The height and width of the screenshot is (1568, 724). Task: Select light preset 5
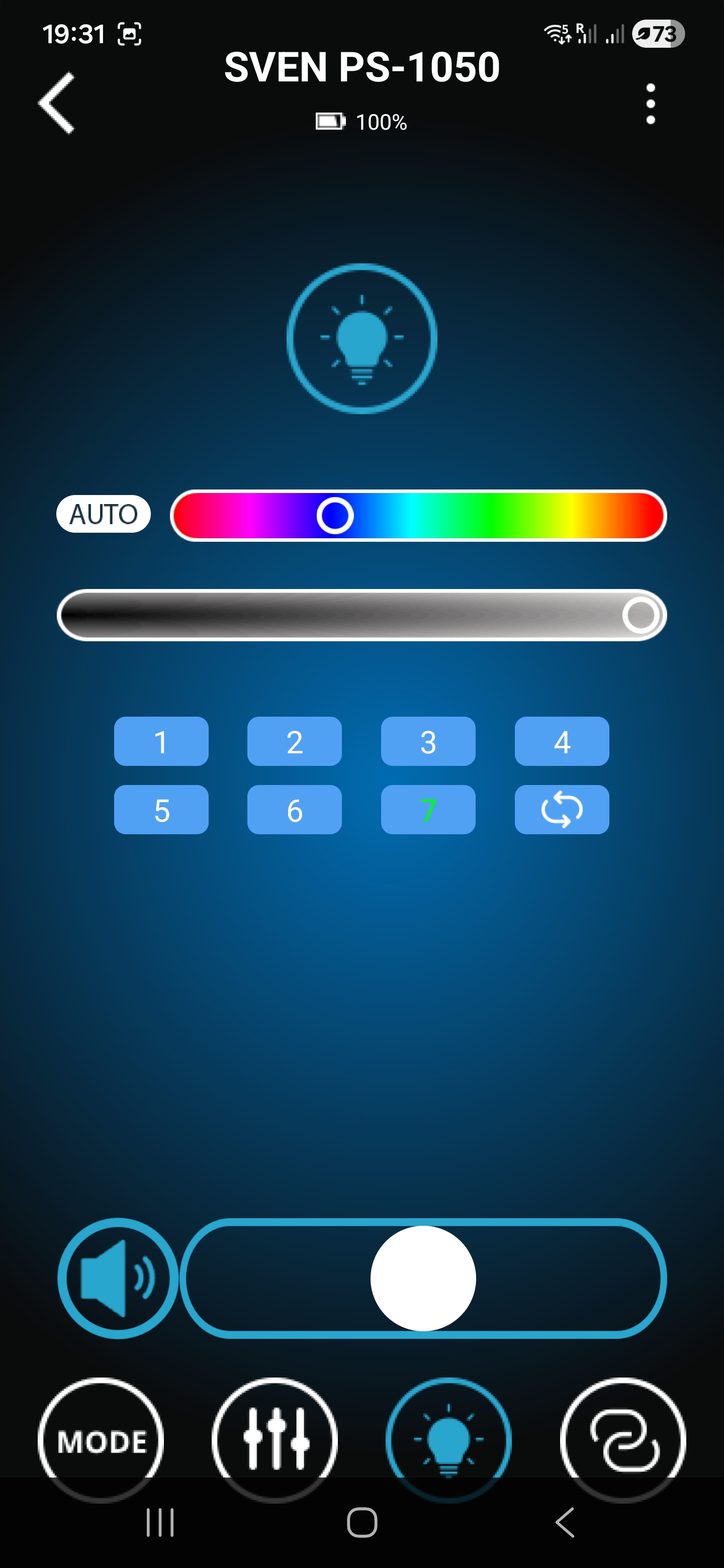[x=161, y=810]
